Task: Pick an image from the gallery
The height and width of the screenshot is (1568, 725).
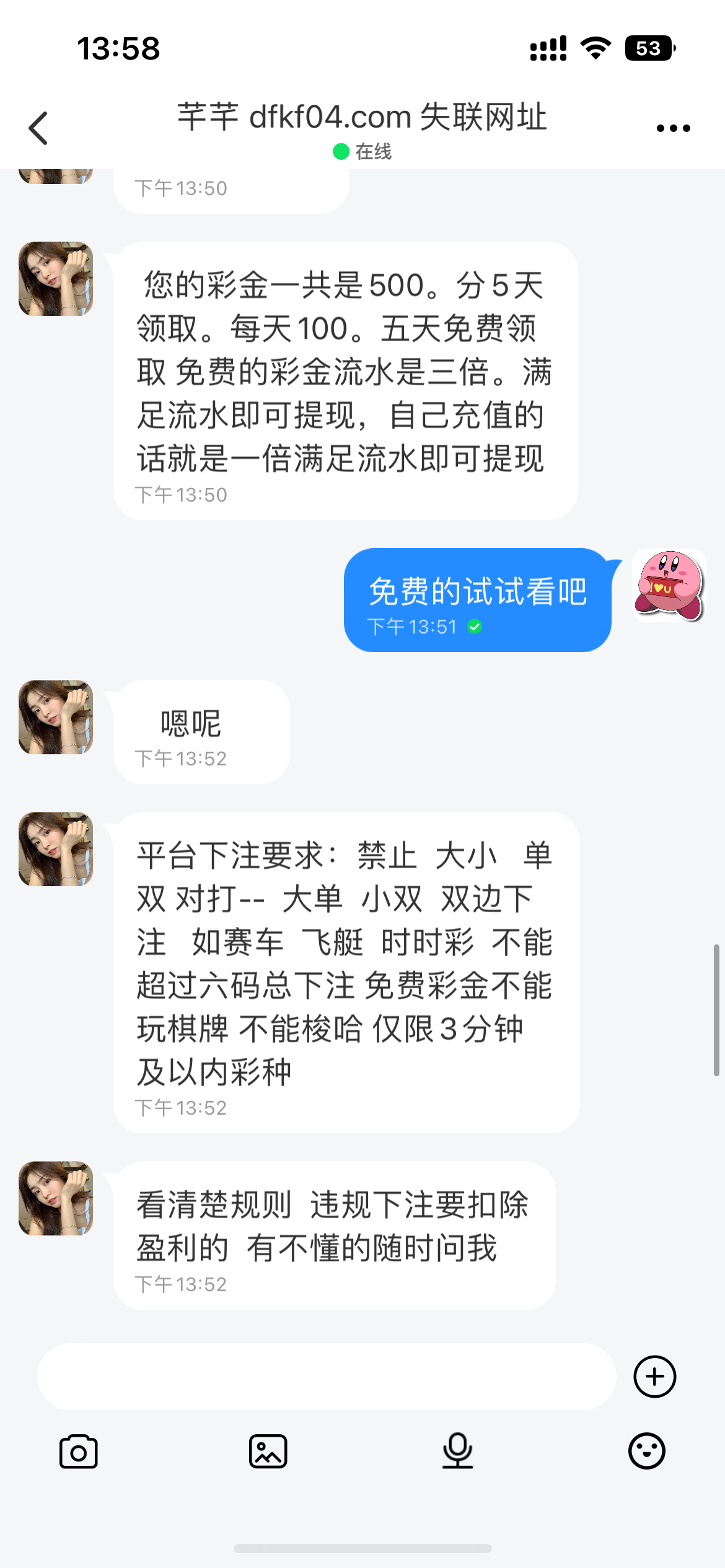Action: click(268, 1451)
